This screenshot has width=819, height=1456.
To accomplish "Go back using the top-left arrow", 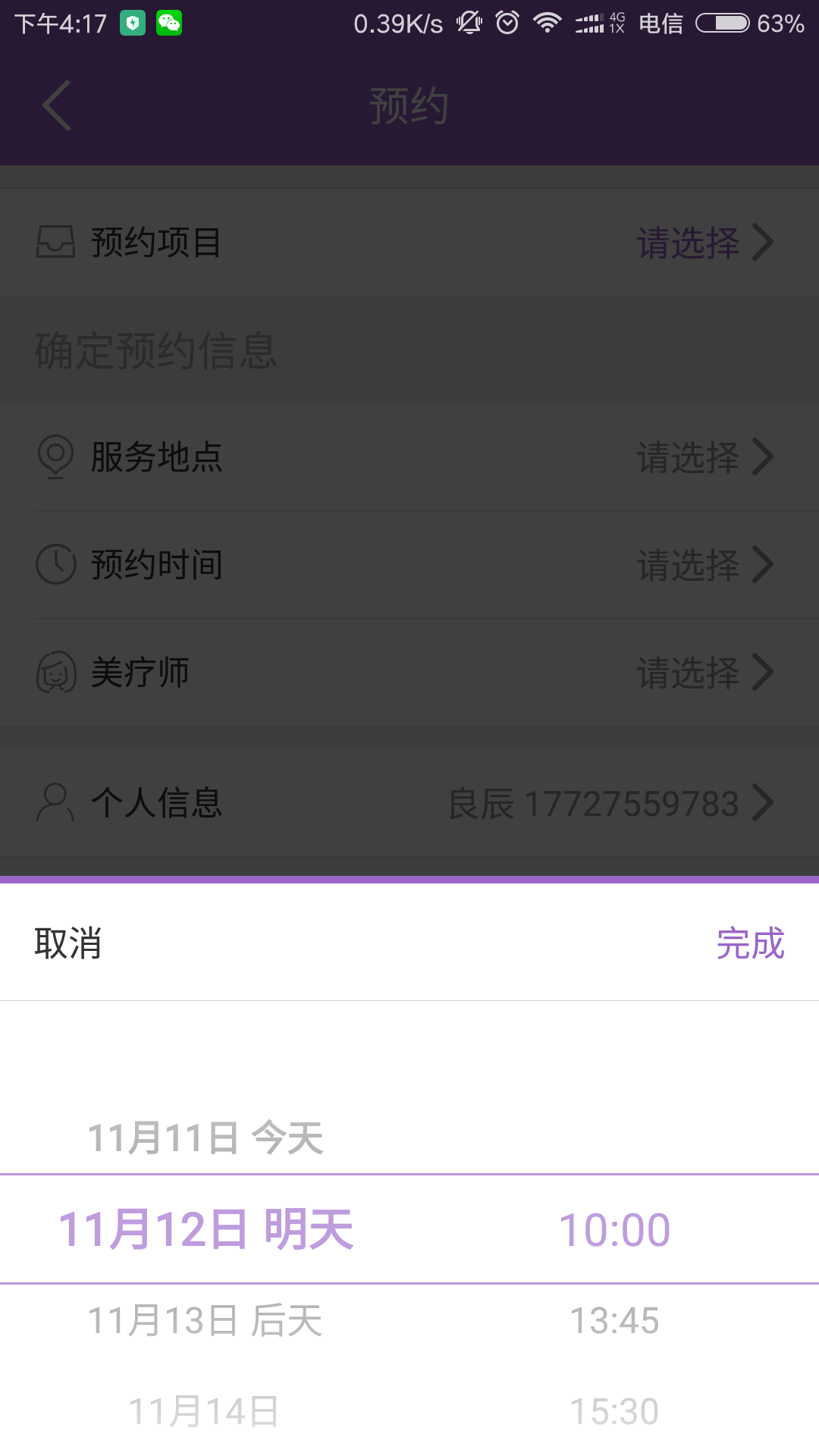I will [57, 105].
